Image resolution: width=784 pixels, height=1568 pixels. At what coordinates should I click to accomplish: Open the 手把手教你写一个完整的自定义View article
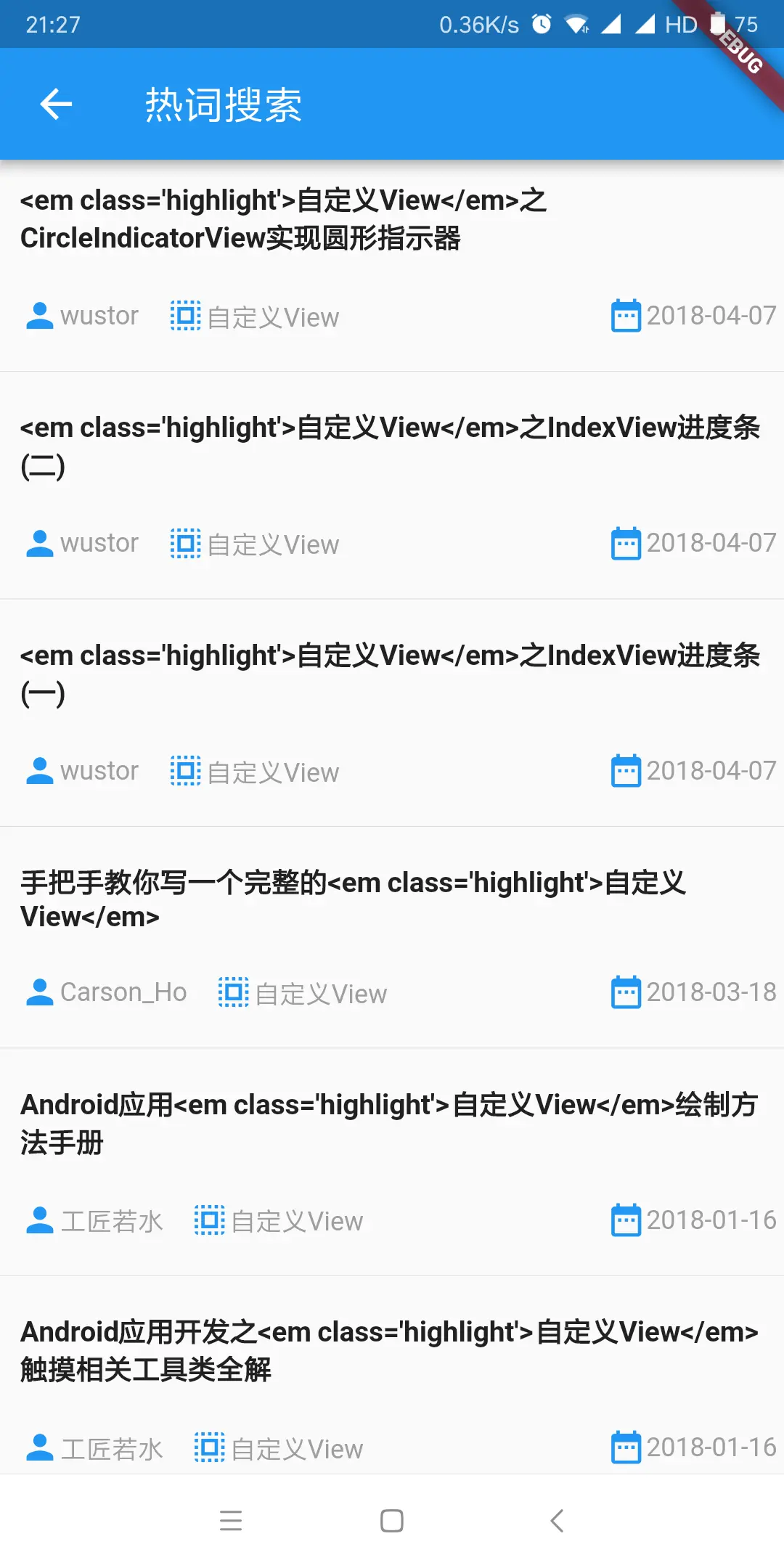353,899
